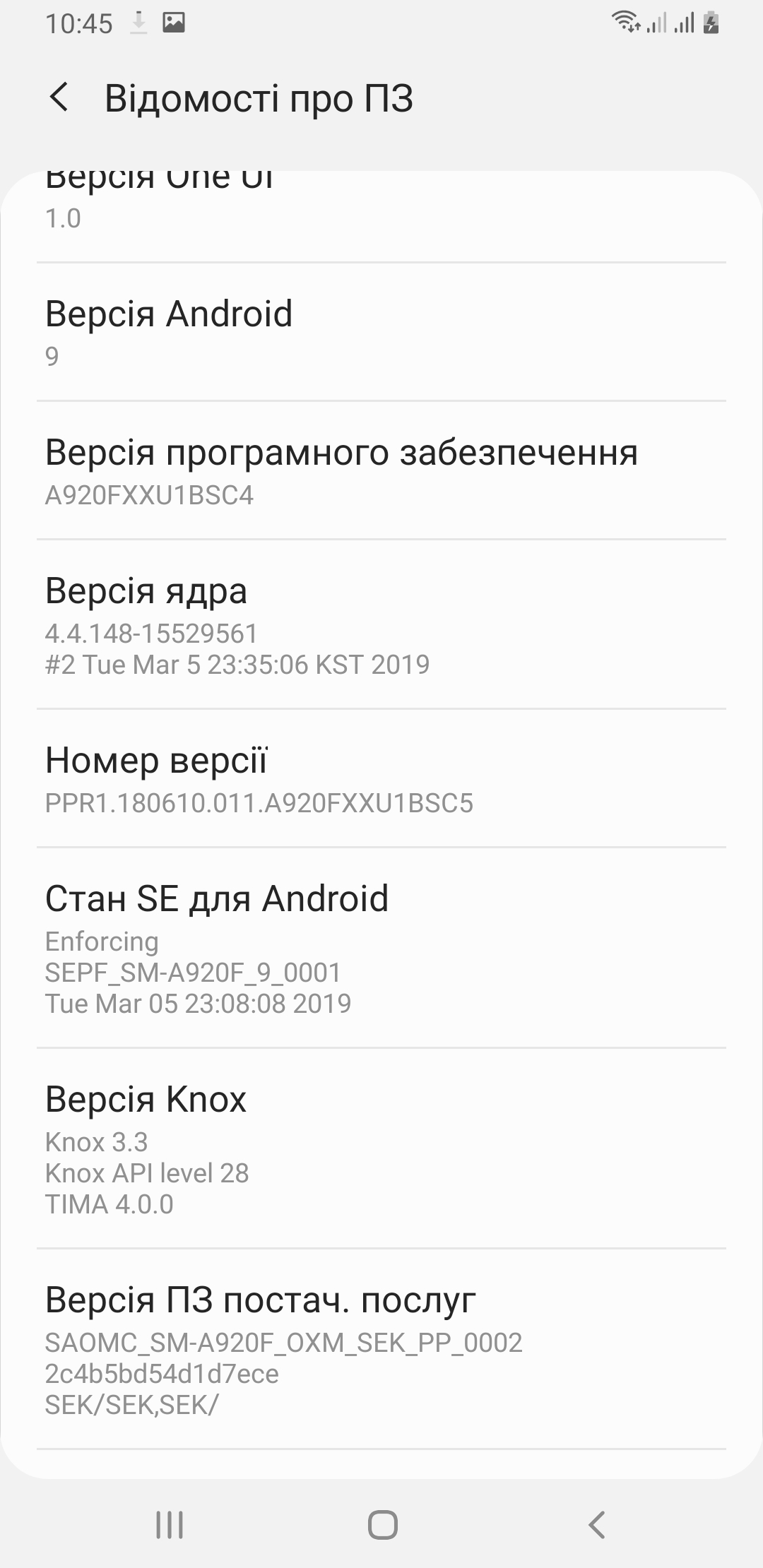
Task: Tap the Версія ядра row
Action: (381, 624)
